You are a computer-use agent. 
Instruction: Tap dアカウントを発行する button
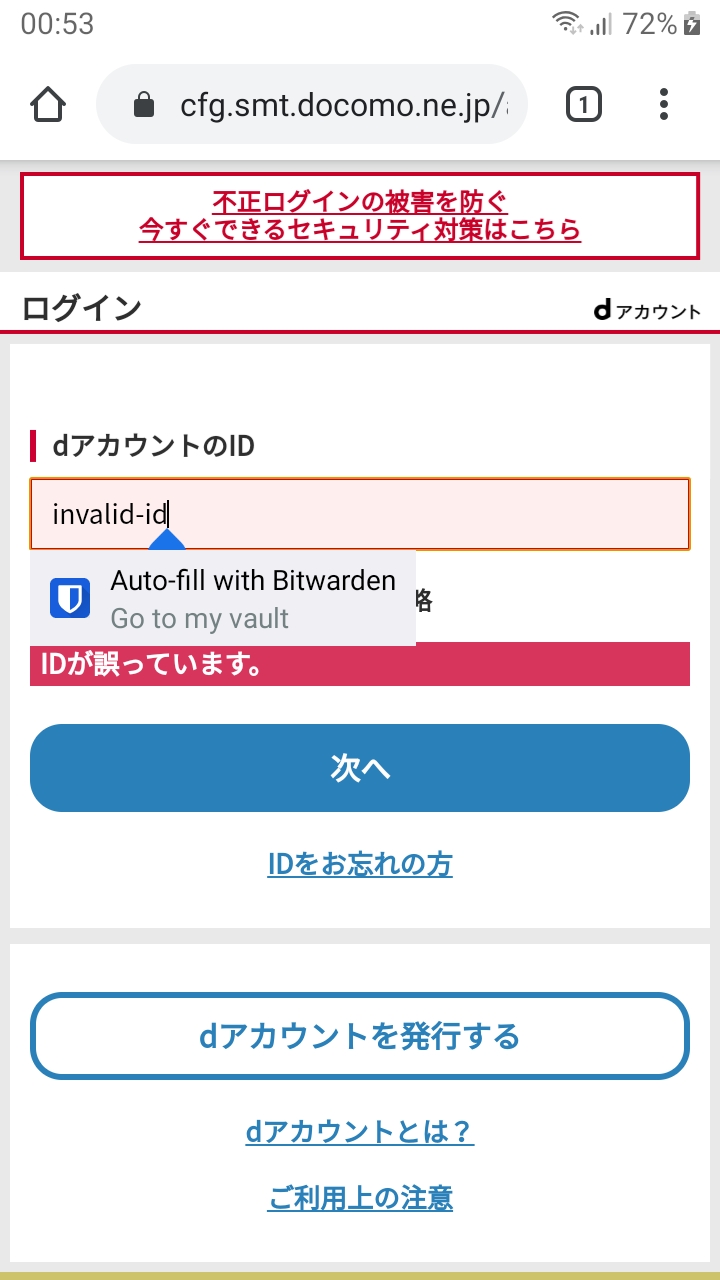tap(360, 1036)
